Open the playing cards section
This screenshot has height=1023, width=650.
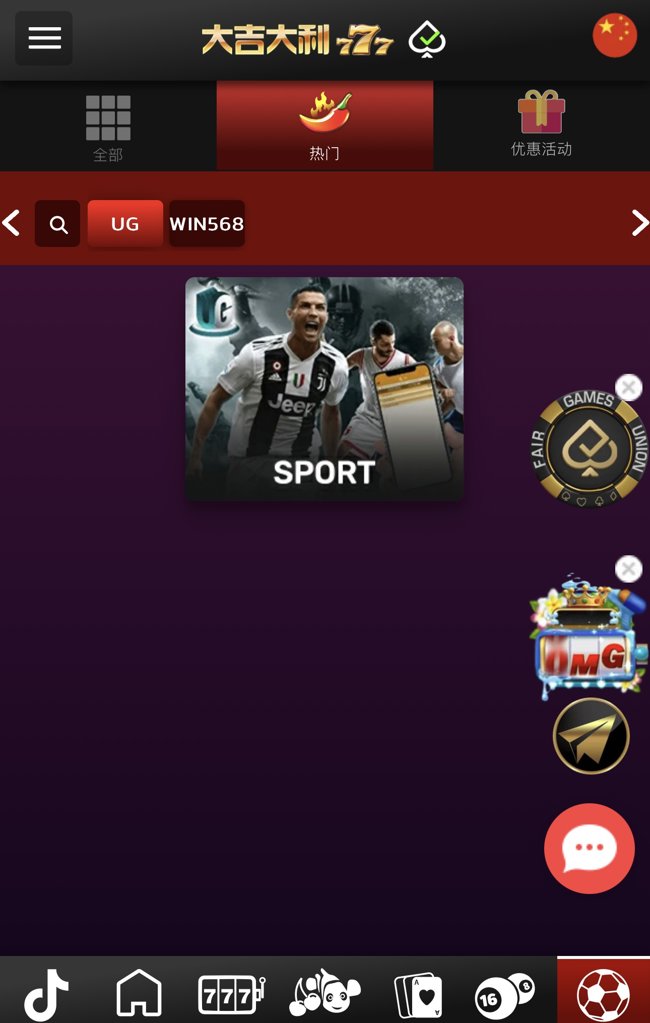tap(417, 995)
